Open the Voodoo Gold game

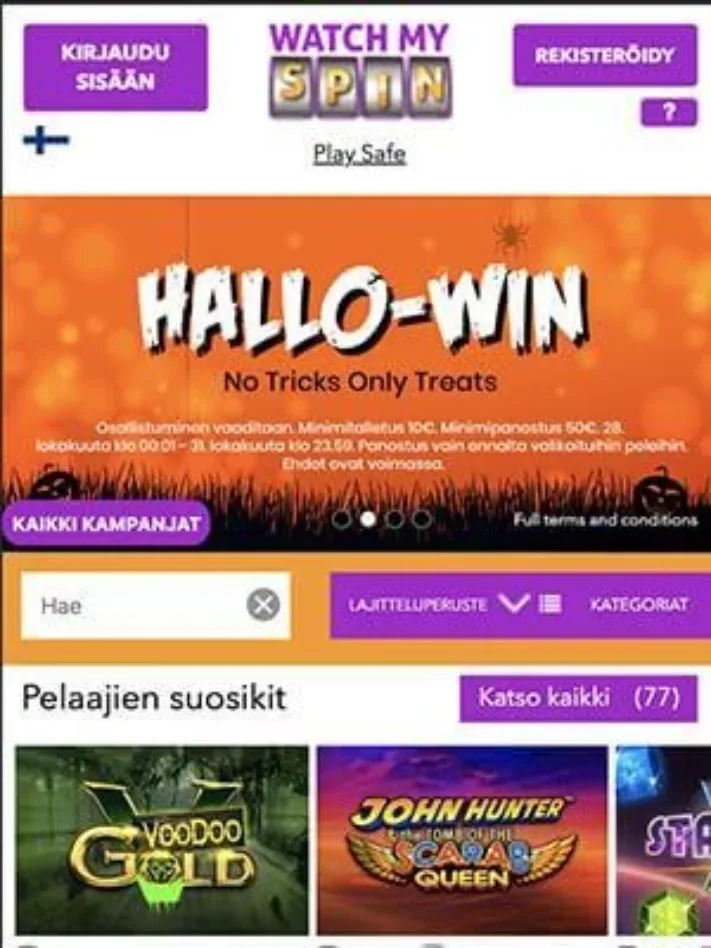[162, 840]
